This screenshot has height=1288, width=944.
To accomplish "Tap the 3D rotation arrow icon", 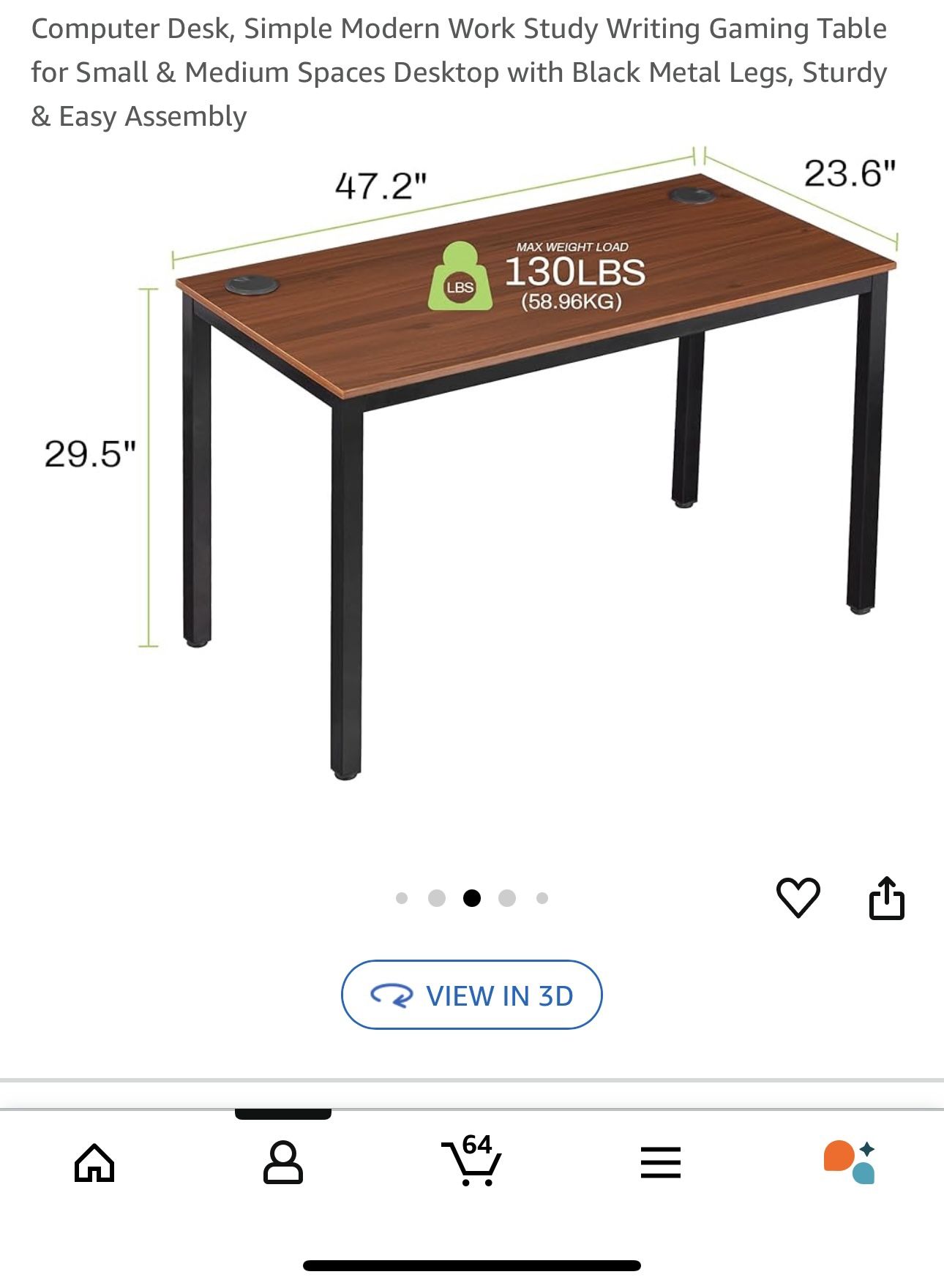I will pyautogui.click(x=392, y=995).
